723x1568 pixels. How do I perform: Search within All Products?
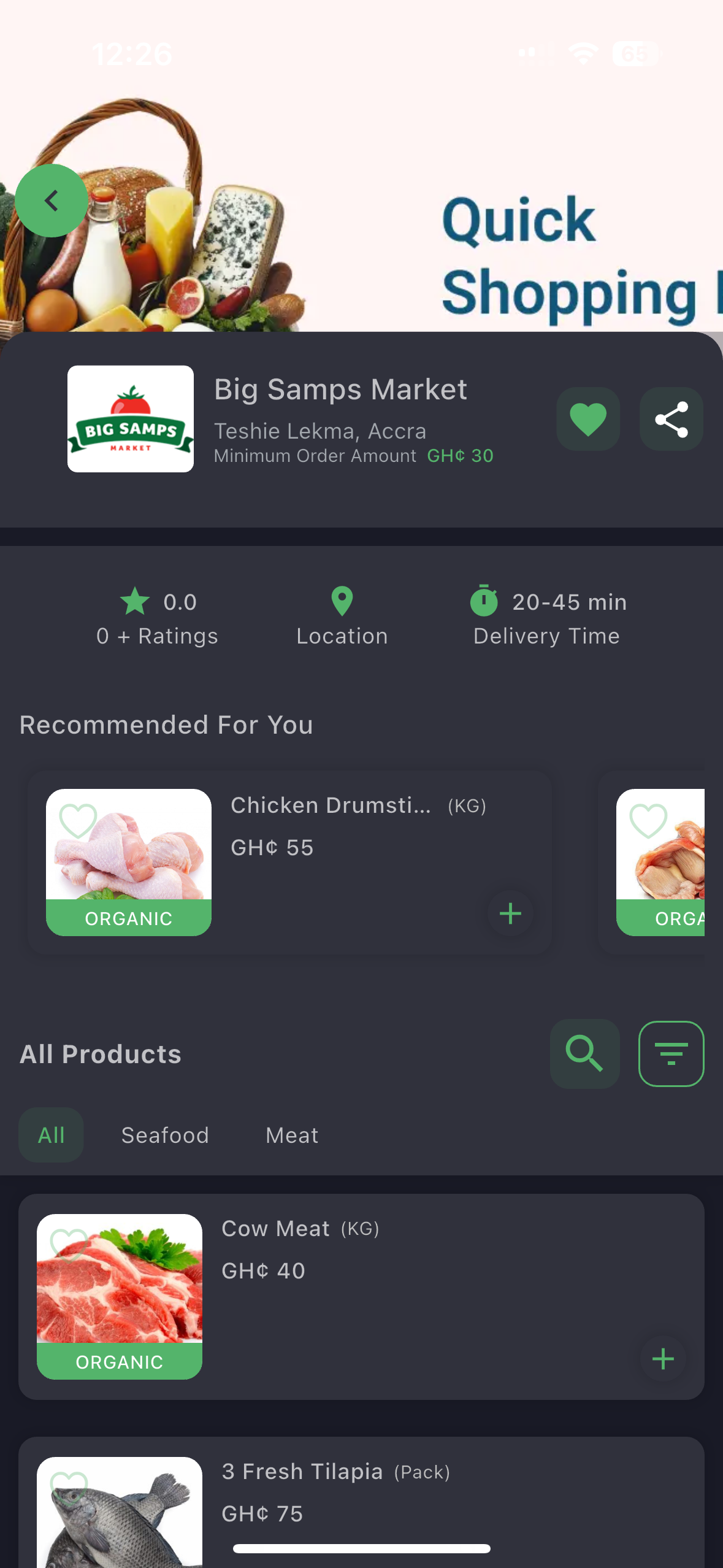(x=584, y=1053)
